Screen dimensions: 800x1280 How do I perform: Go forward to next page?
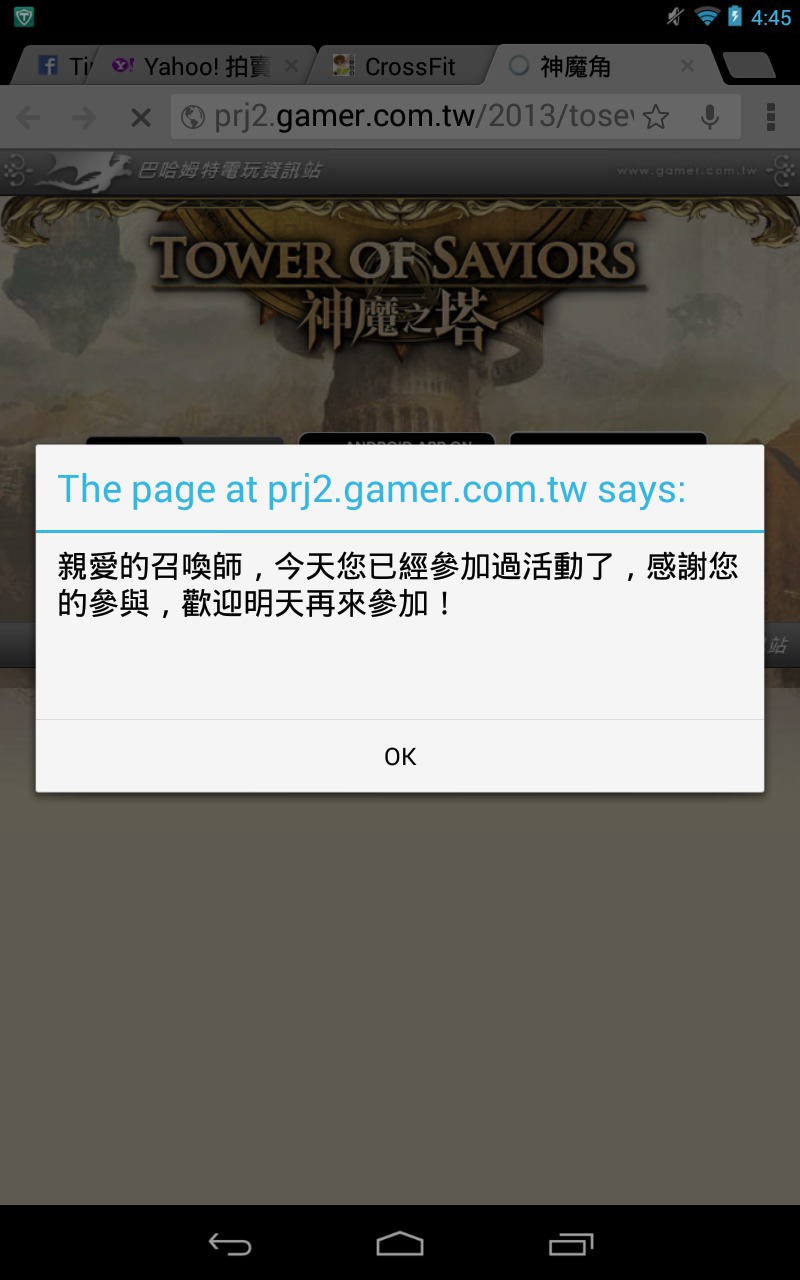point(84,118)
